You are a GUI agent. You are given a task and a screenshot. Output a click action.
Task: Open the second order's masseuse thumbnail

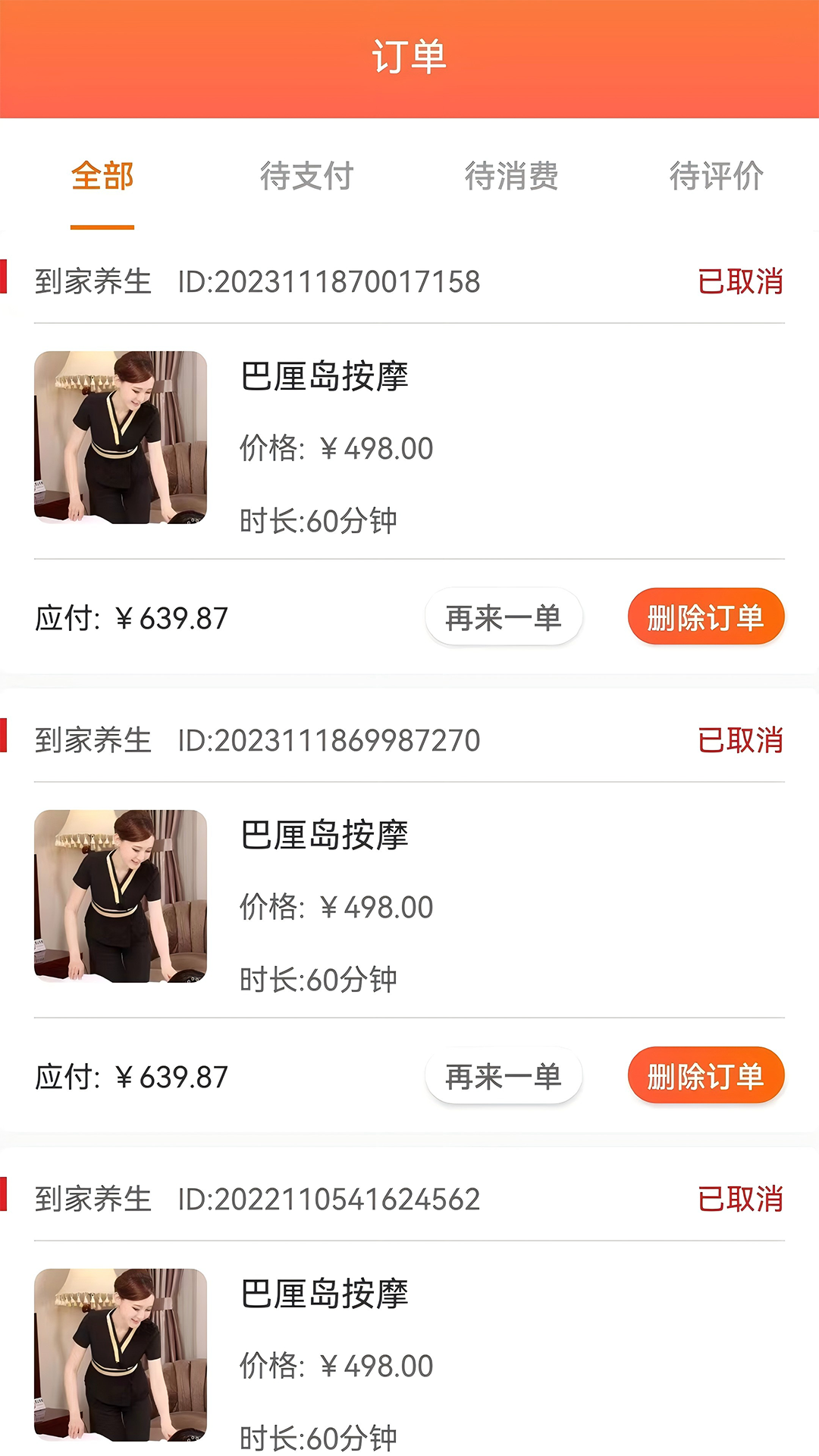click(121, 895)
